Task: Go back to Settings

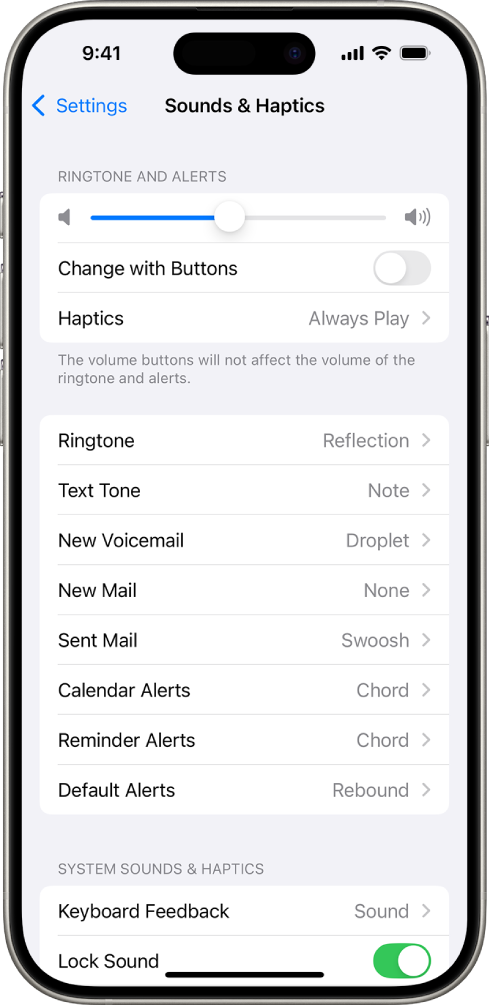Action: 79,105
